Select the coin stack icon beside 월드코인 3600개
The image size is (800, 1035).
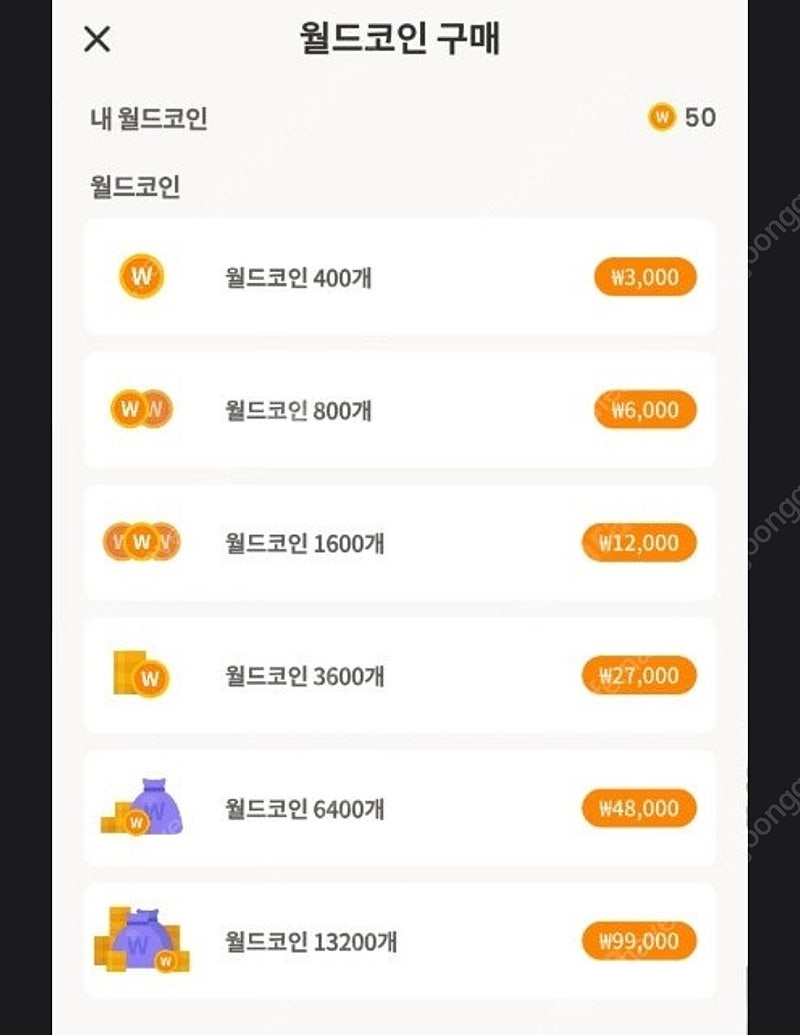click(138, 675)
